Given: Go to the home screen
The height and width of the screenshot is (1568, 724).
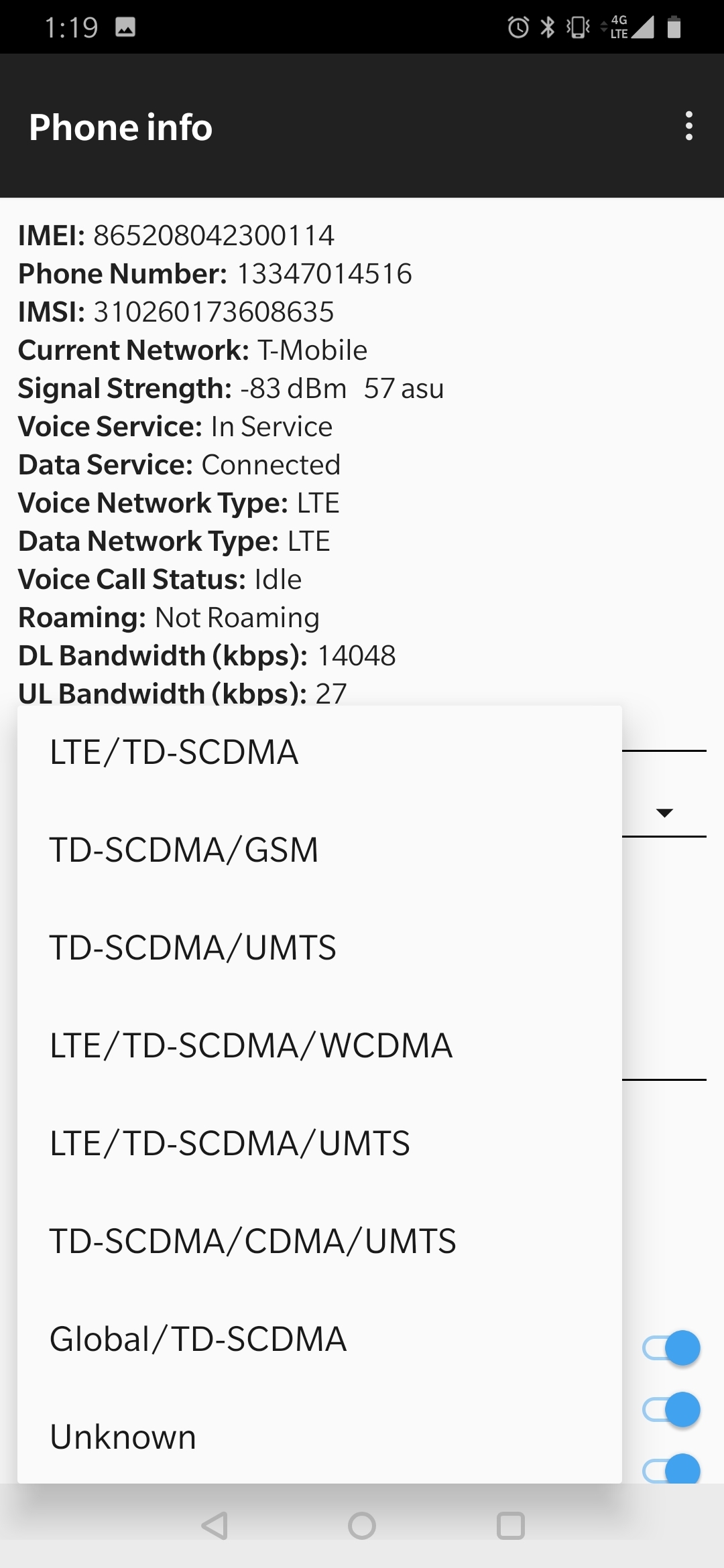Looking at the screenshot, I should pos(362,1526).
